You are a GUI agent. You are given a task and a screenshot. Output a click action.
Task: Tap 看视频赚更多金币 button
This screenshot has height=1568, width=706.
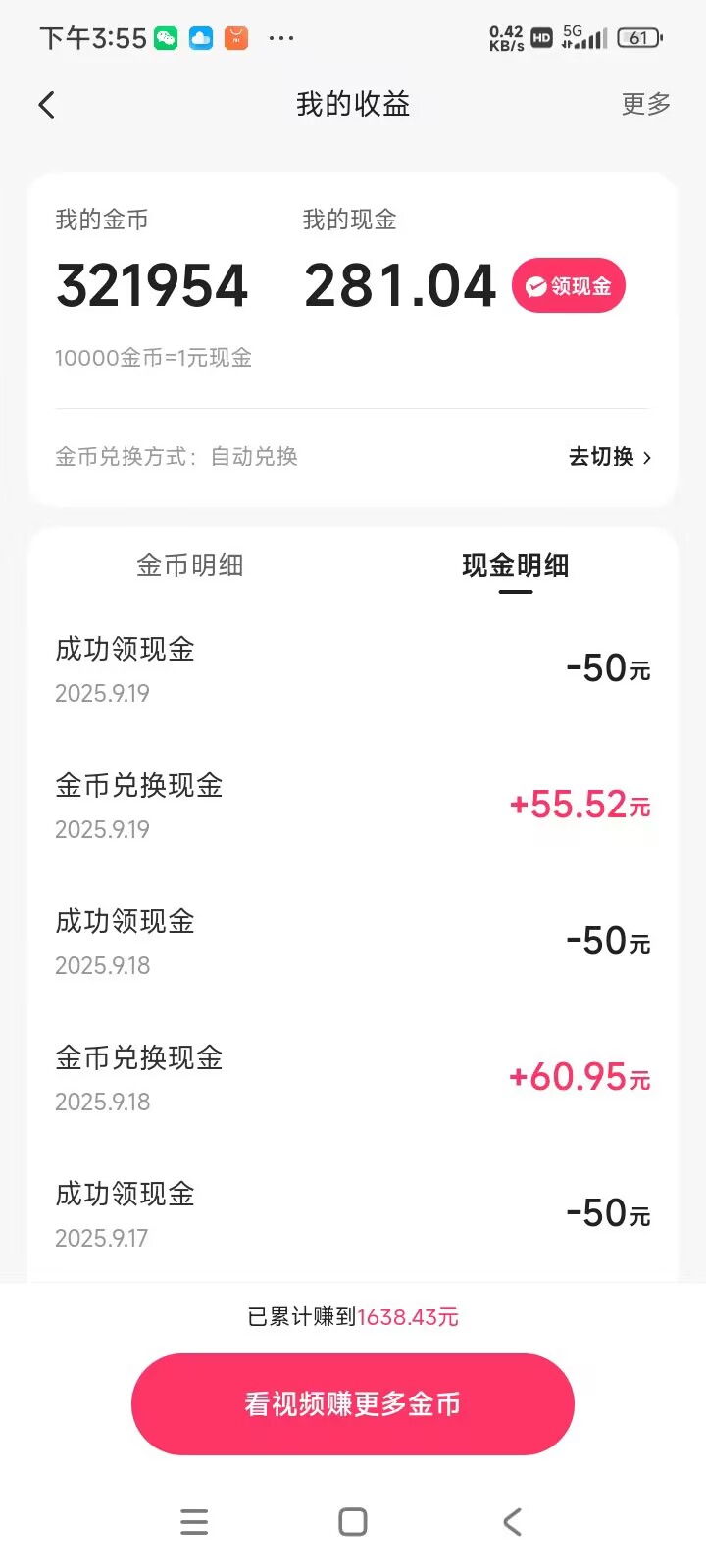click(353, 1404)
